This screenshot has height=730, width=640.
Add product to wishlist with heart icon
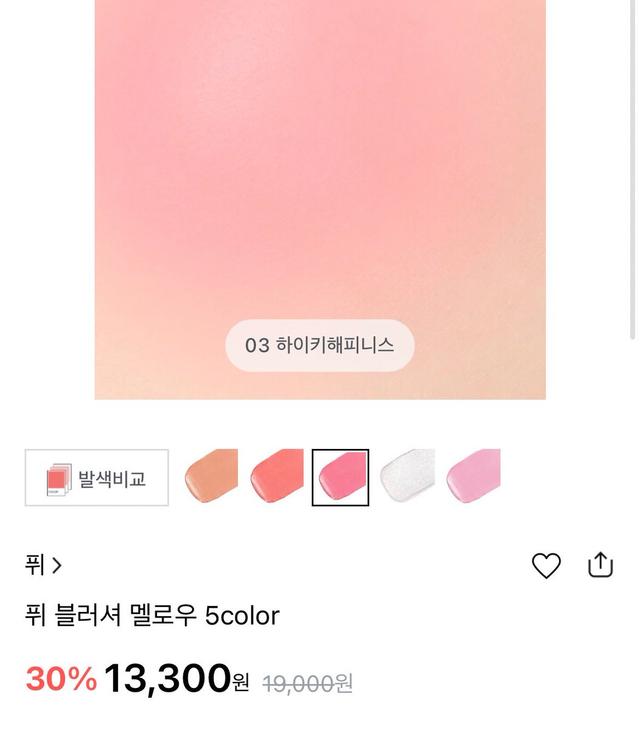click(x=546, y=565)
